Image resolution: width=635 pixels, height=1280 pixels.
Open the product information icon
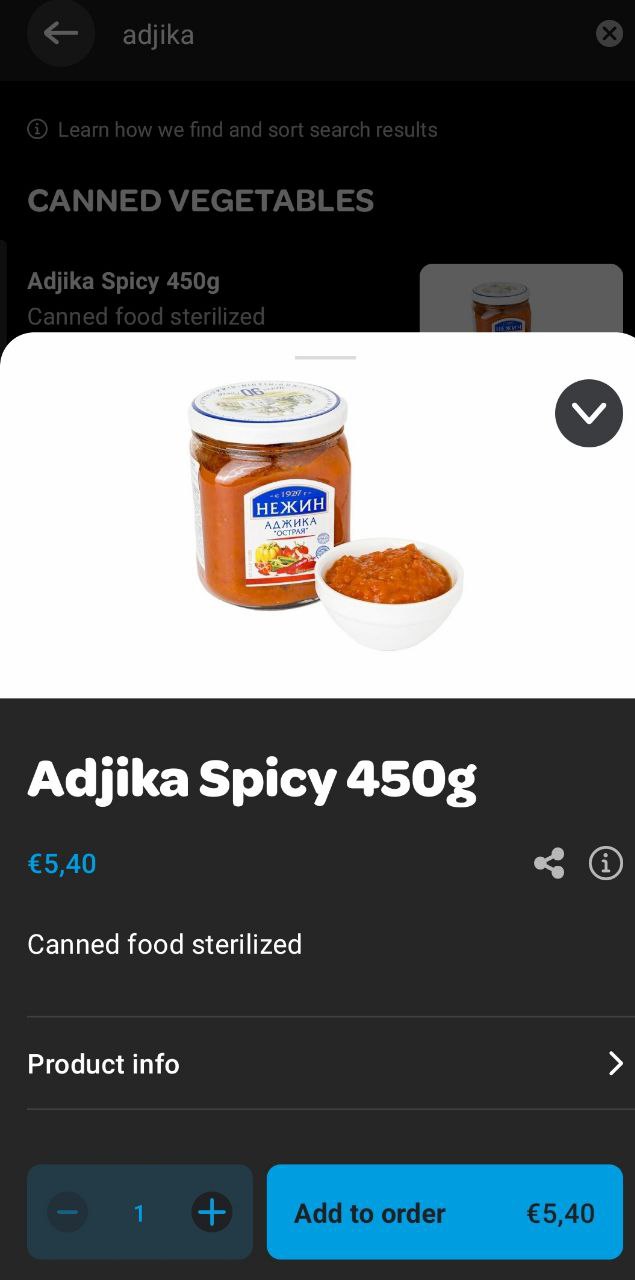click(x=605, y=863)
